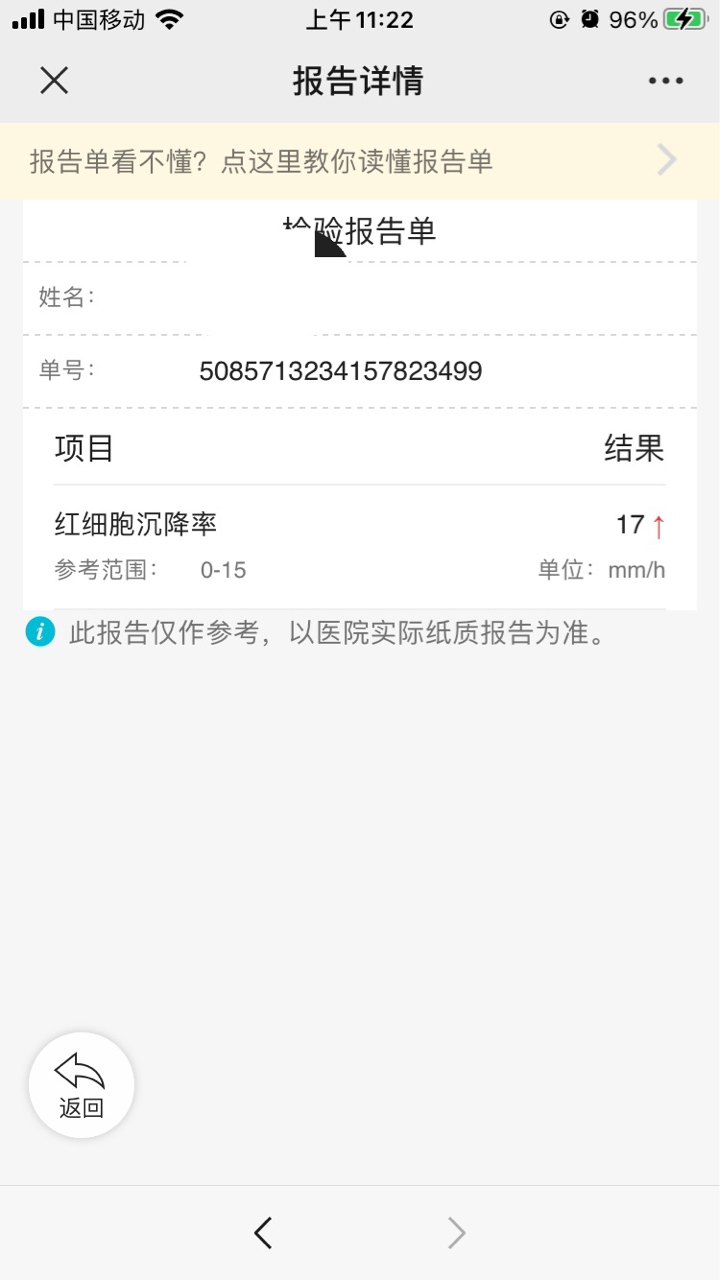
Task: Open the three-dot more options menu
Action: pos(666,81)
